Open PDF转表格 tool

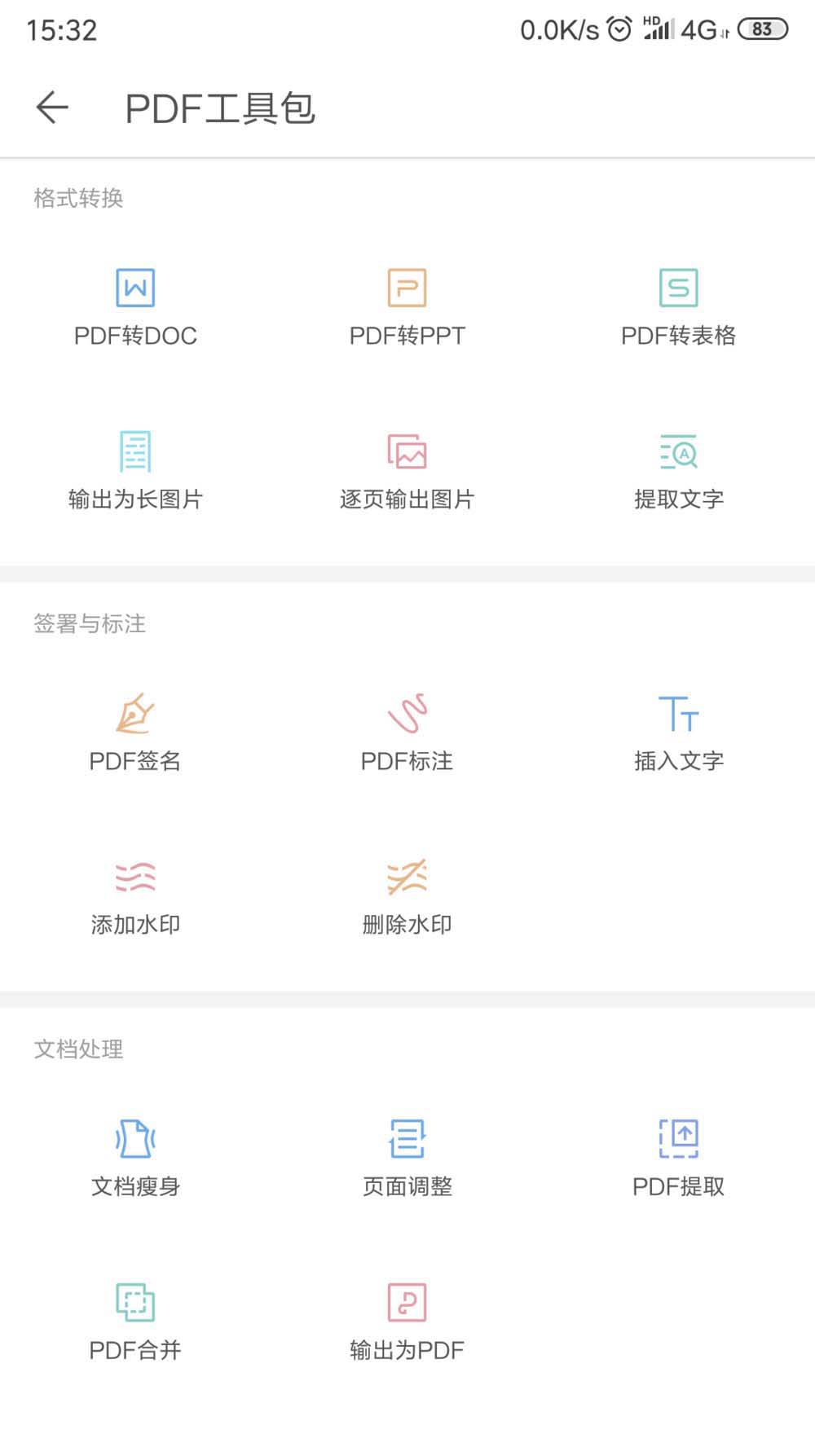(679, 306)
